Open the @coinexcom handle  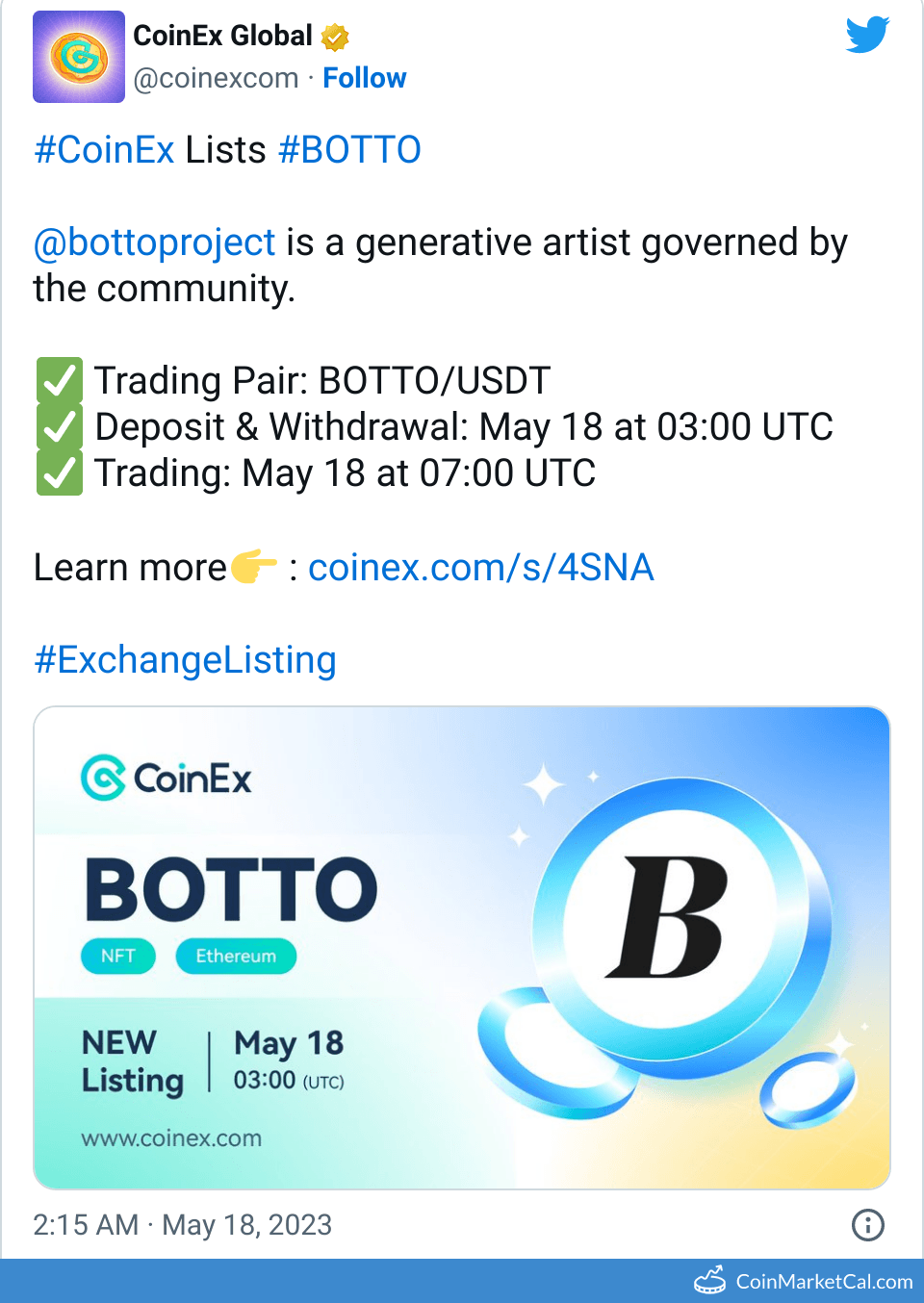click(216, 78)
